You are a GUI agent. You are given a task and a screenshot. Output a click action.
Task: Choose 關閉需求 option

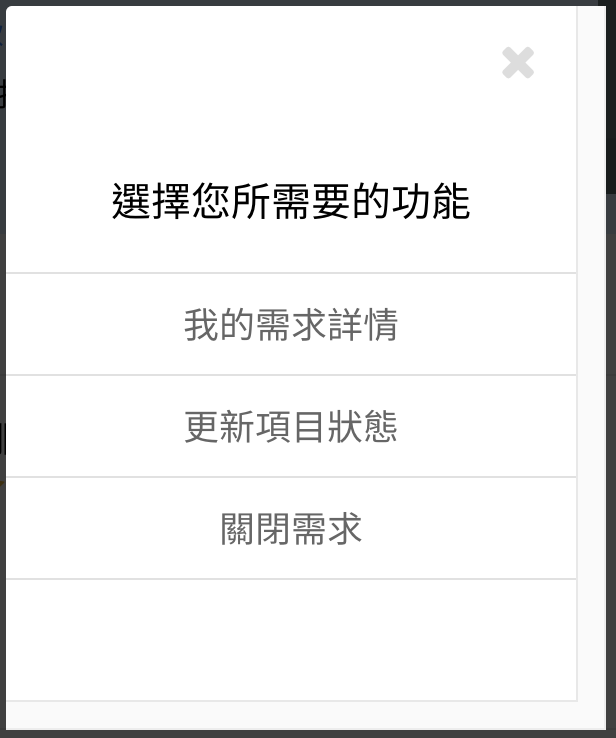(291, 529)
